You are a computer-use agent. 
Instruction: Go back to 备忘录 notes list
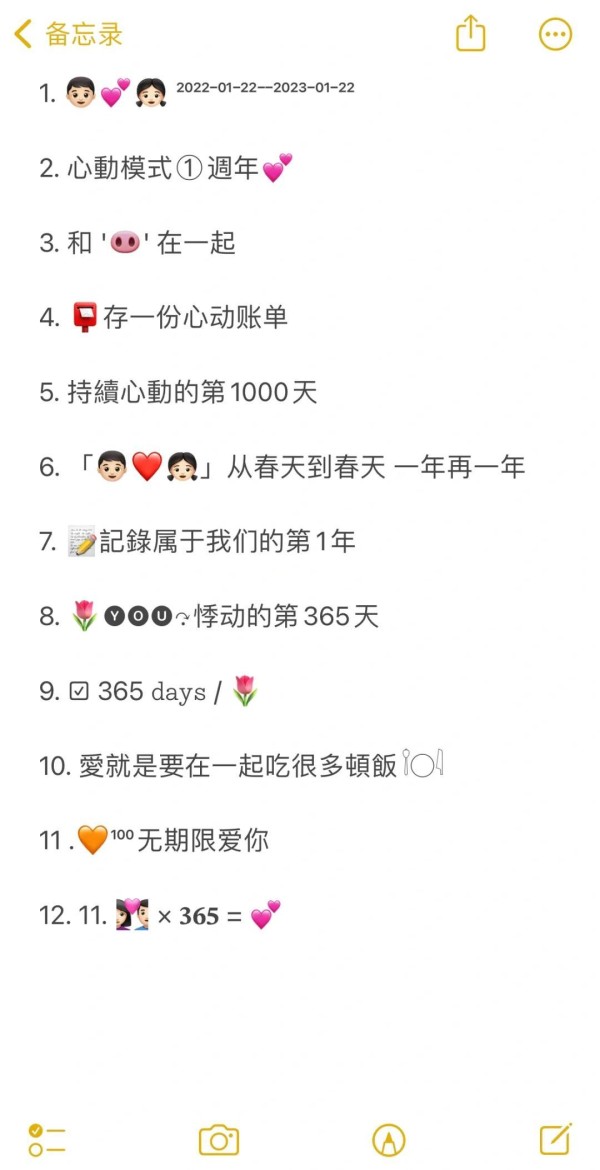68,34
